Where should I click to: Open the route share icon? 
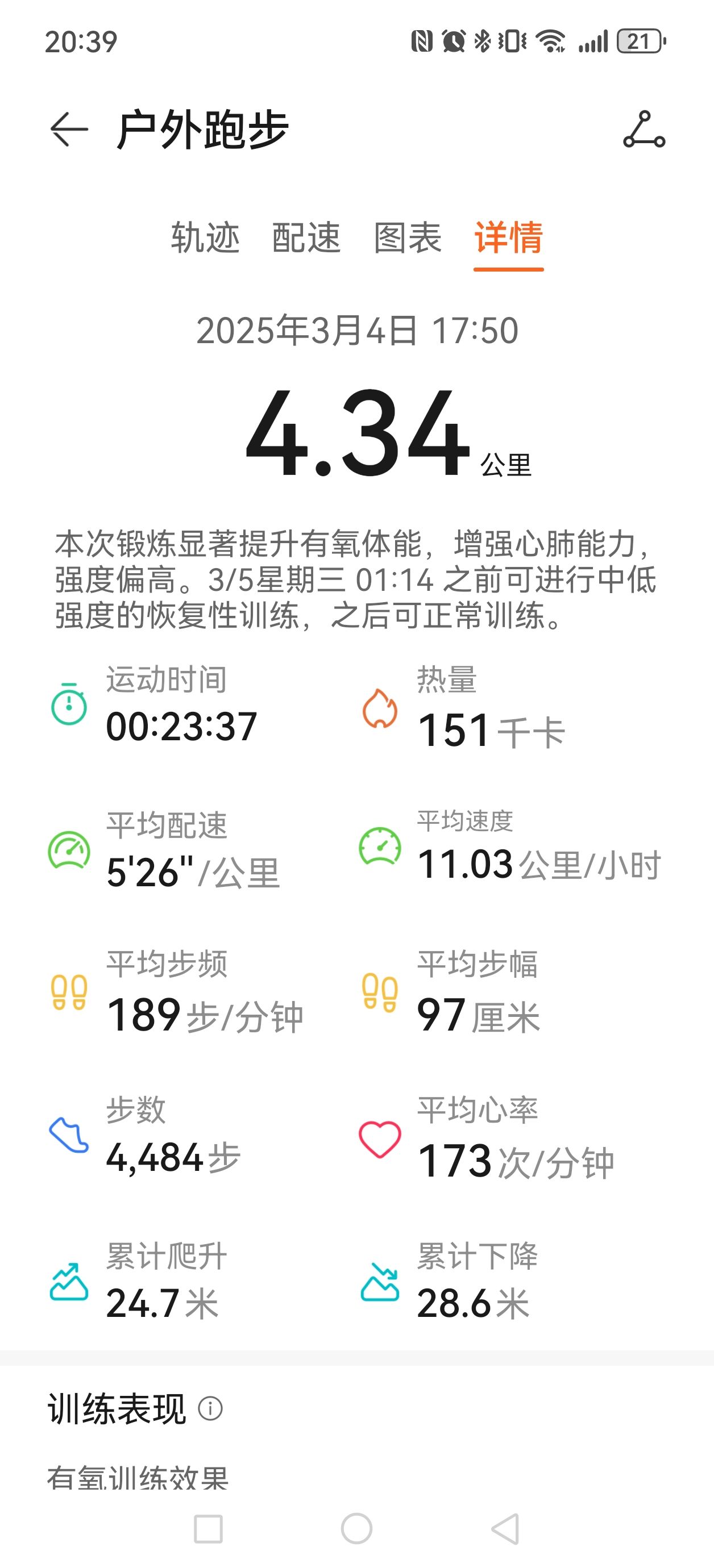click(644, 129)
